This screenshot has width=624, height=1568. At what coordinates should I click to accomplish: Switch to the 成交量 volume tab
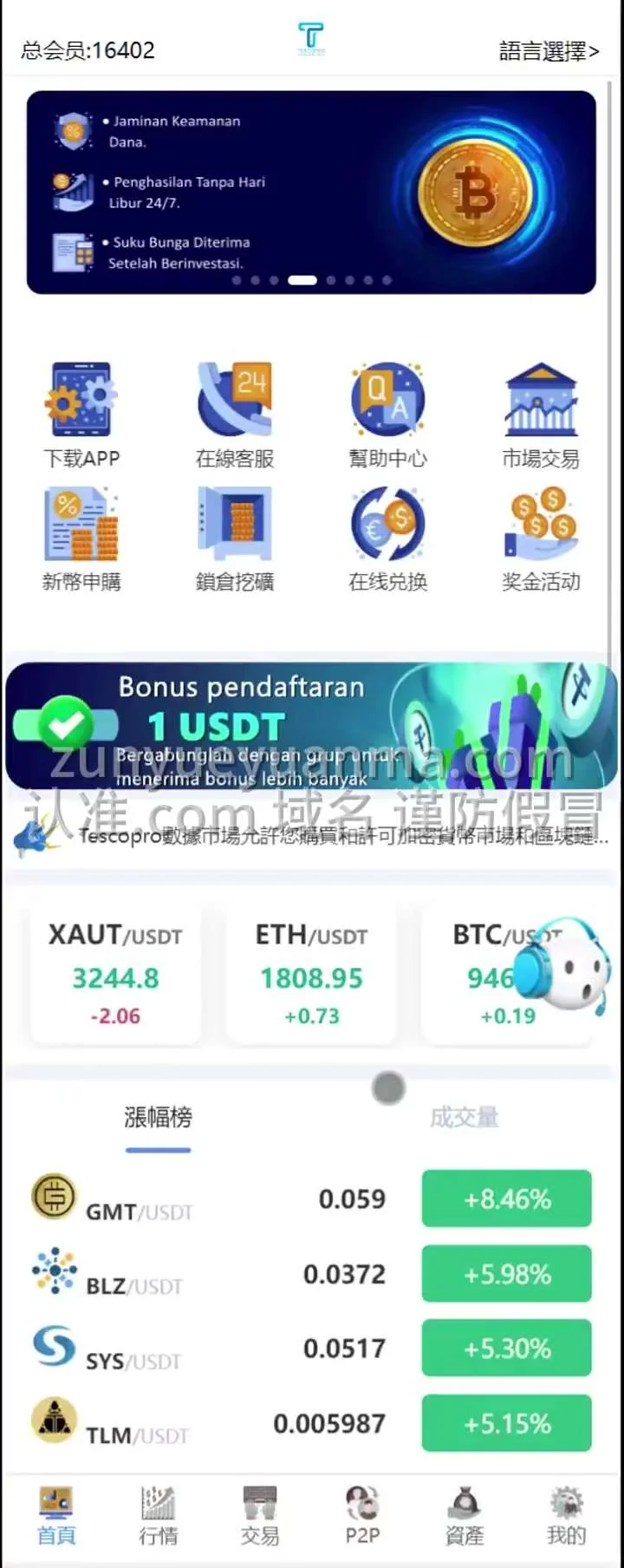(x=465, y=1117)
